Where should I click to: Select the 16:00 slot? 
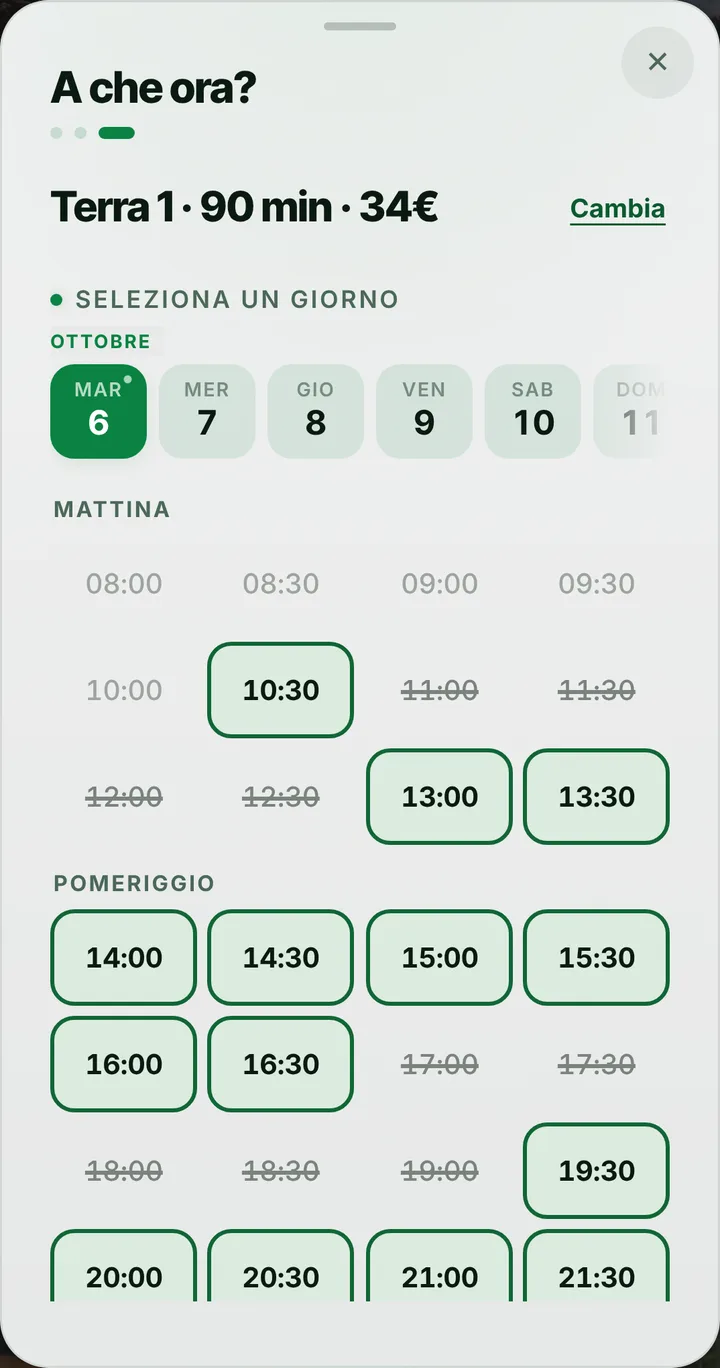pyautogui.click(x=124, y=1064)
